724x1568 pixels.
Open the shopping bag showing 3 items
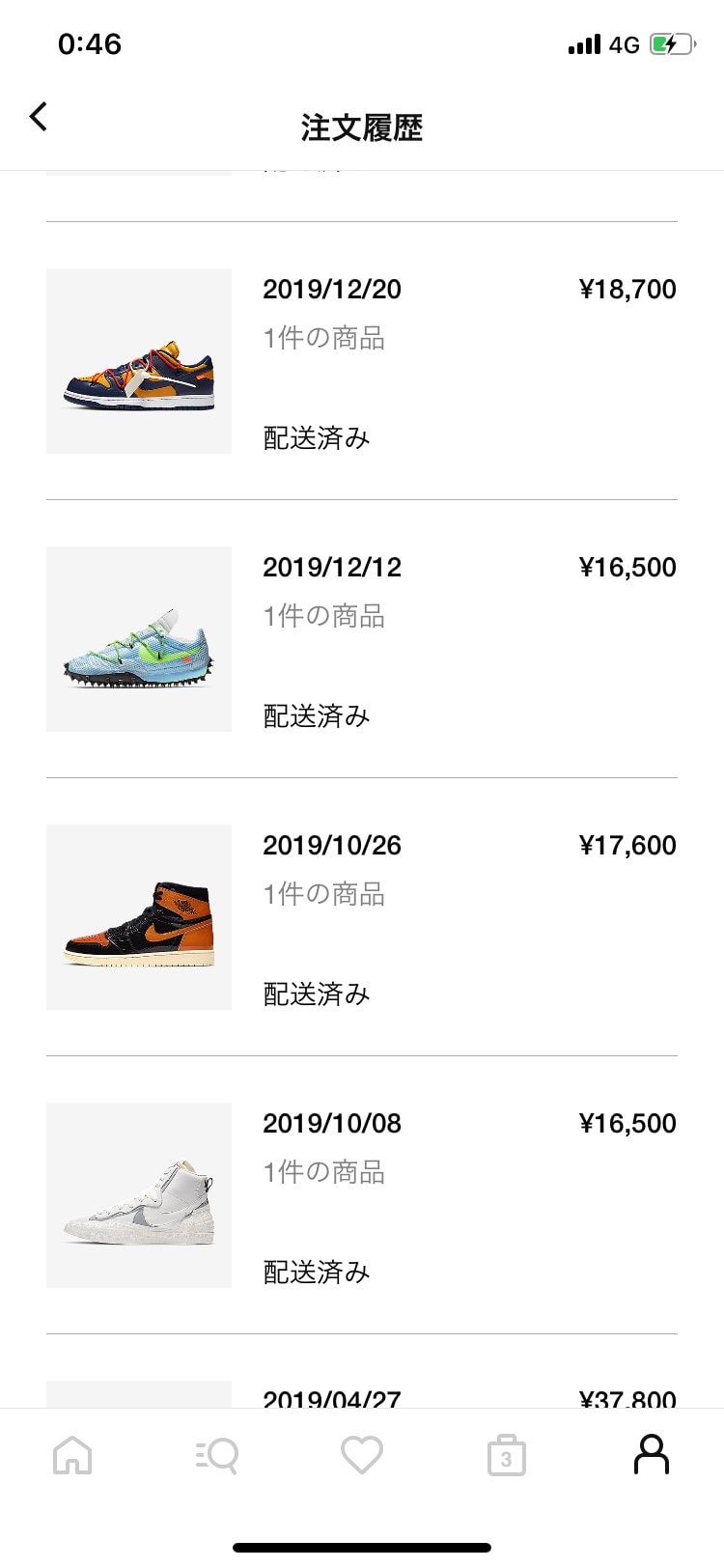point(506,1455)
